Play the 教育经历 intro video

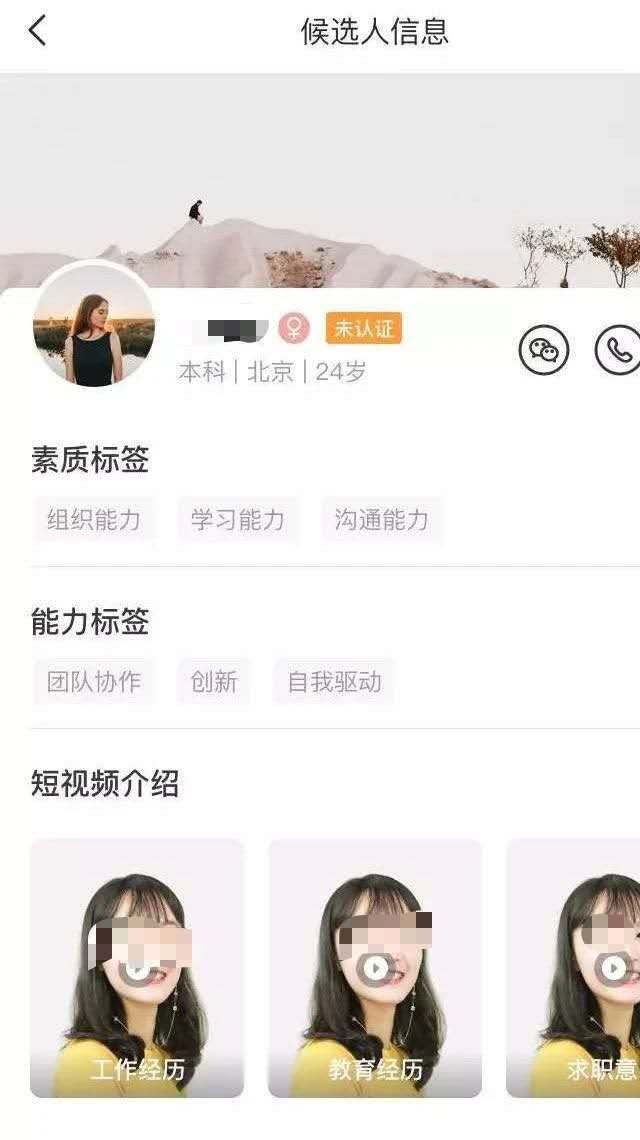pos(375,967)
